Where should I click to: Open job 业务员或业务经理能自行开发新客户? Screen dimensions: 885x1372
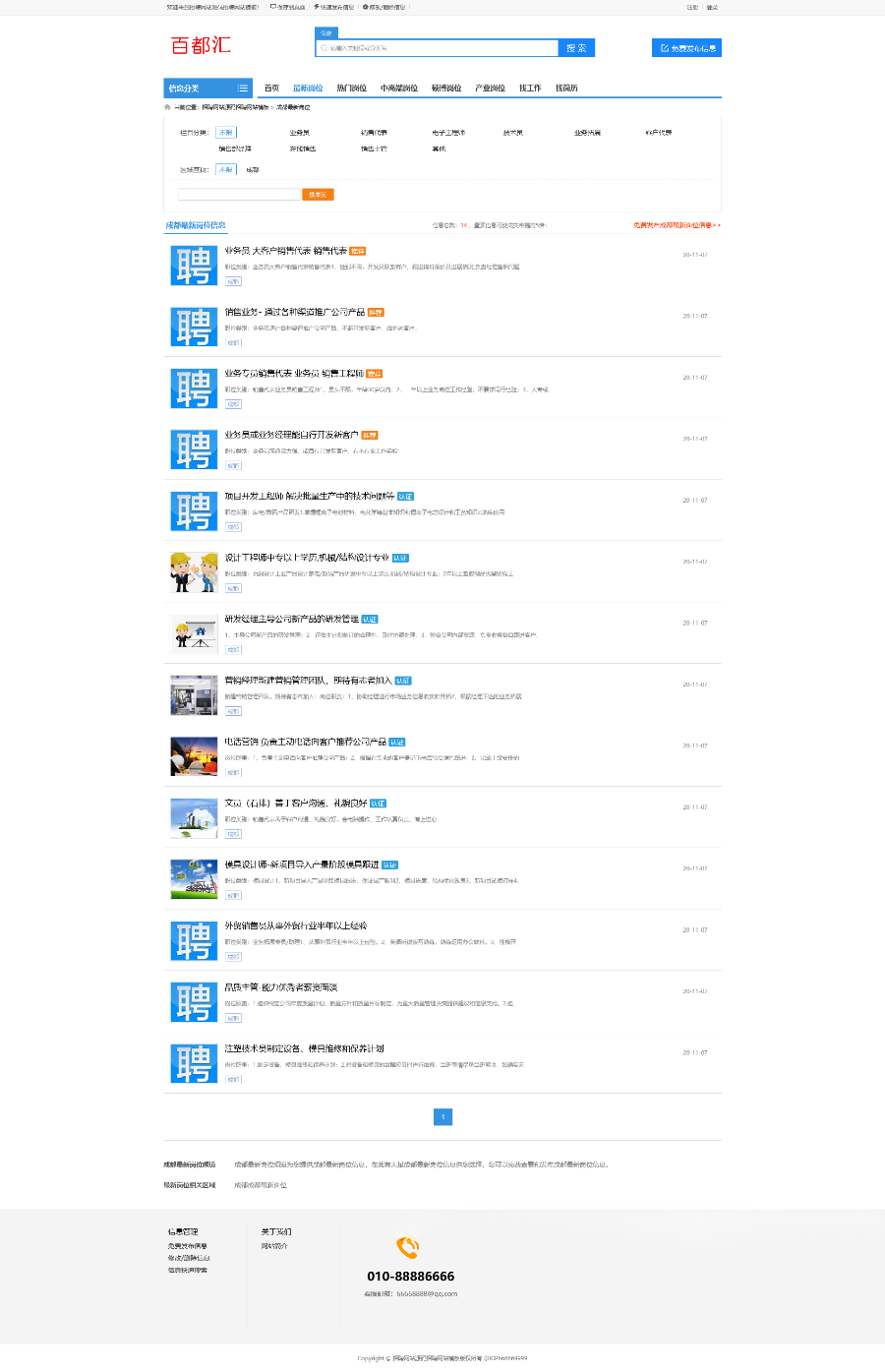(291, 435)
